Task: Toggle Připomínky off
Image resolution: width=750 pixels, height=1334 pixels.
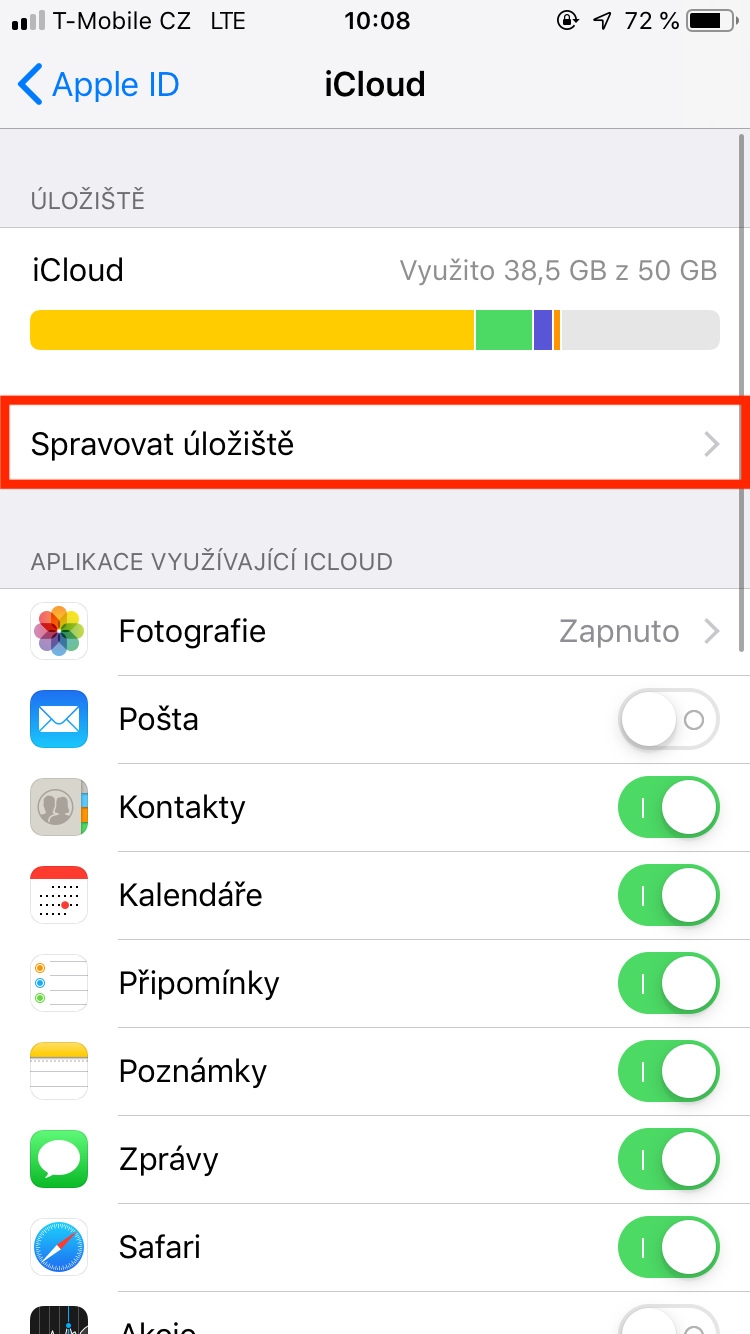Action: point(668,983)
